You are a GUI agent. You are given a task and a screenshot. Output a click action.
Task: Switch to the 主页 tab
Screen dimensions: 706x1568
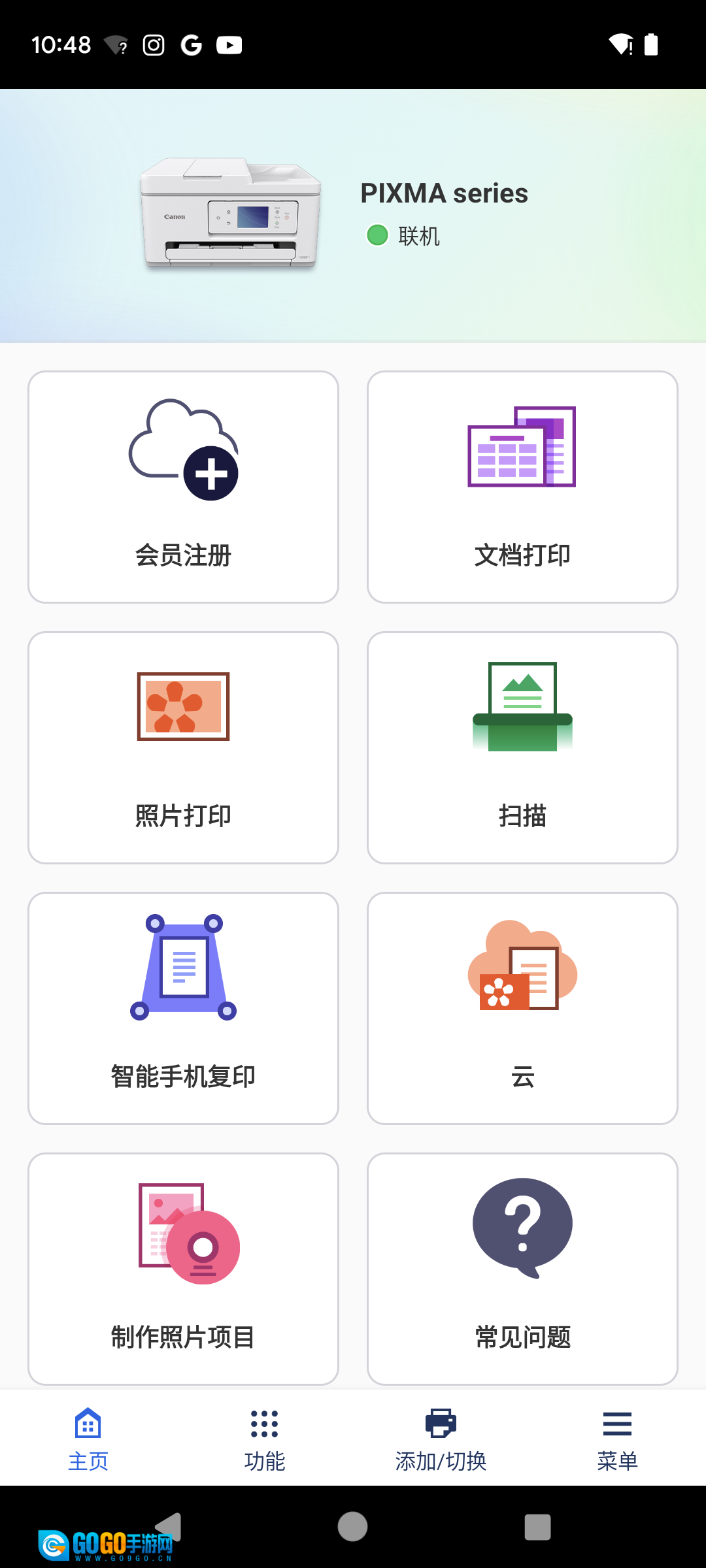coord(88,1439)
